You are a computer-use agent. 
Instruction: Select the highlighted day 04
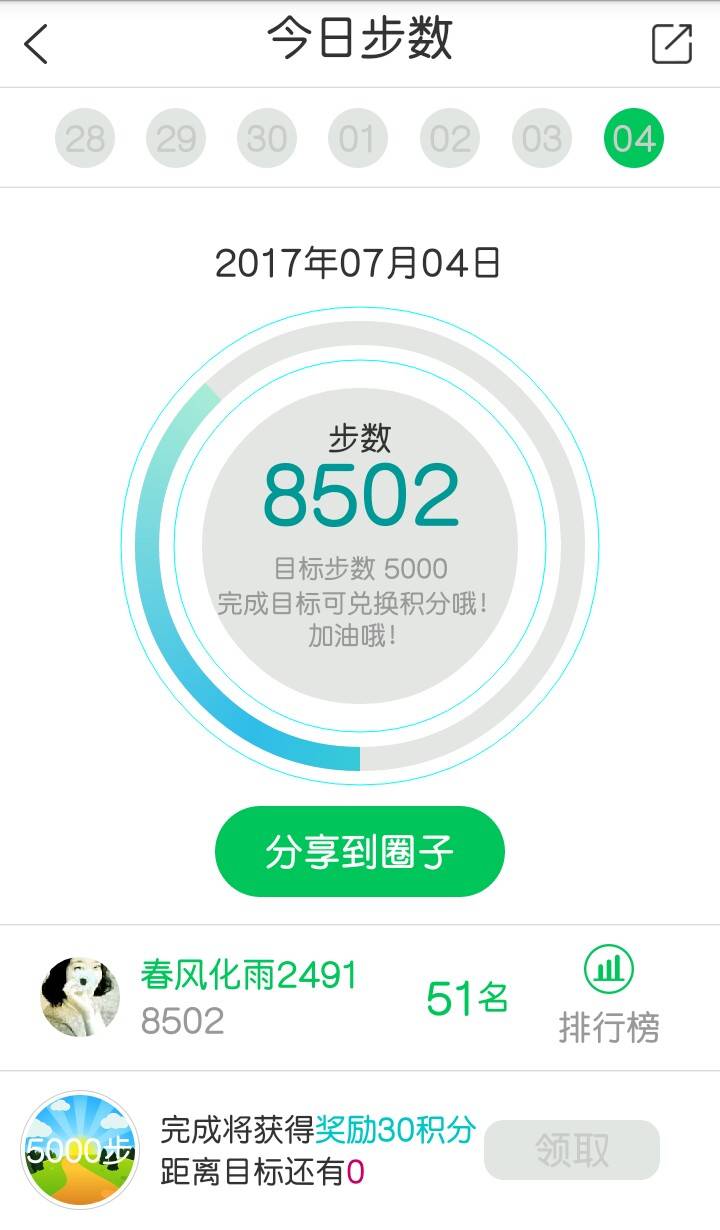(x=634, y=138)
